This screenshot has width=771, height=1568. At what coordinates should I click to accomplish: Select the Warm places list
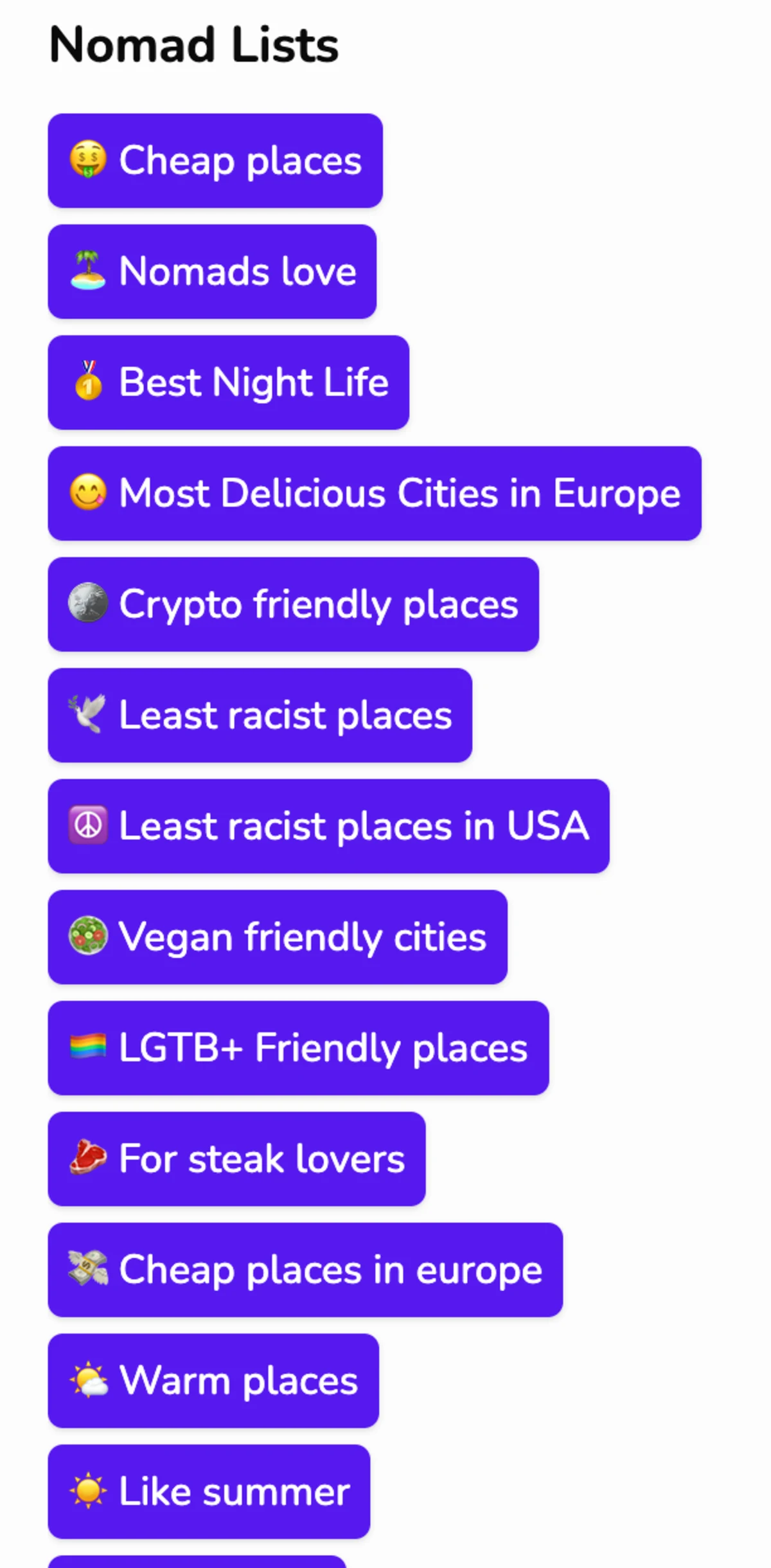click(213, 1381)
